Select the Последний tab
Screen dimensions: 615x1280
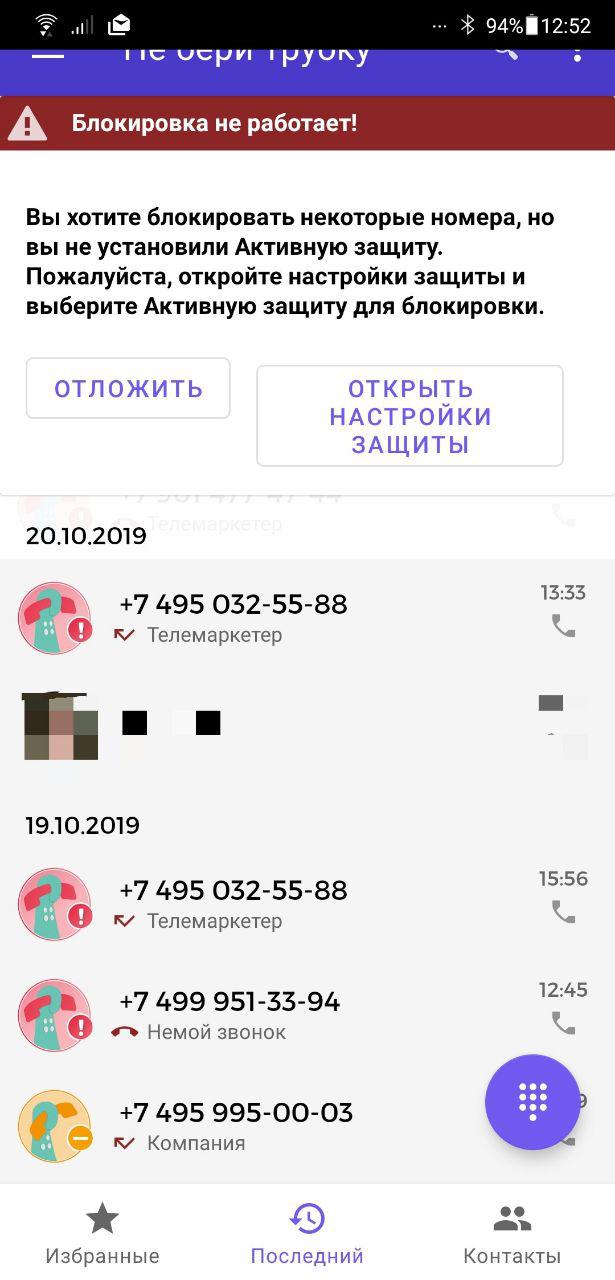pos(307,1234)
